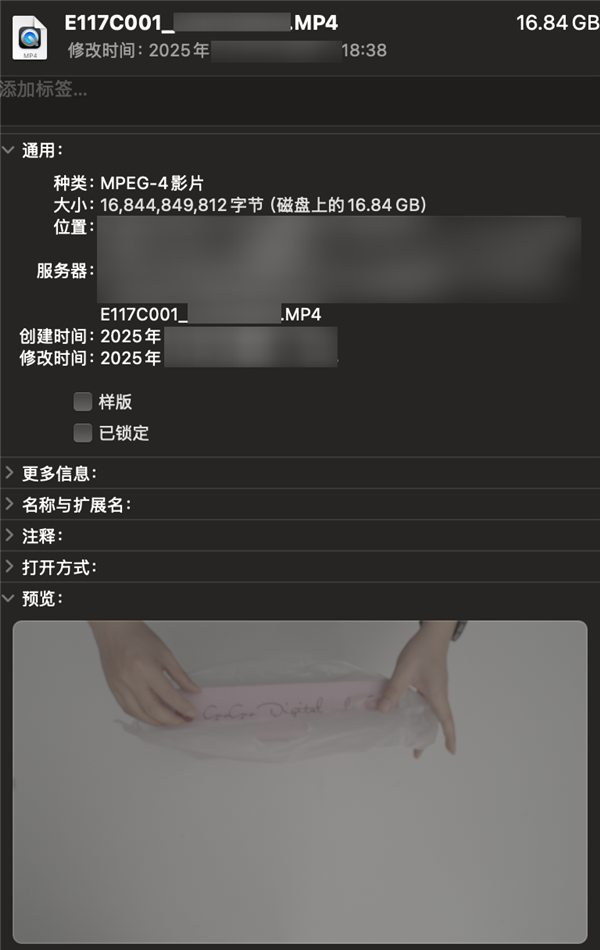
Task: Expand the 更多信息 section
Action: 9,473
